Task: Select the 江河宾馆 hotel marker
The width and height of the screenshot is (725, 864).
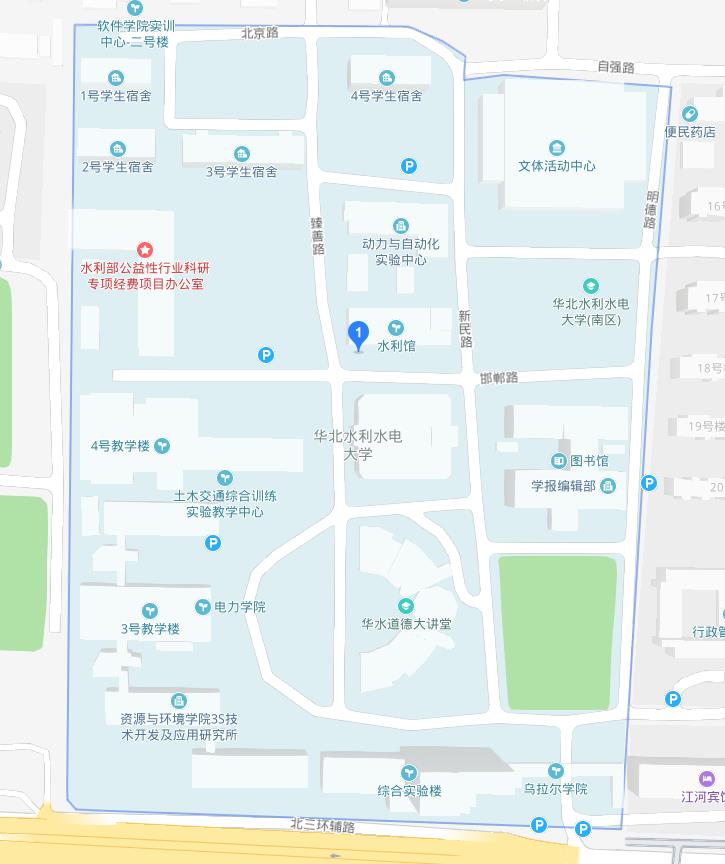Action: pos(706,778)
